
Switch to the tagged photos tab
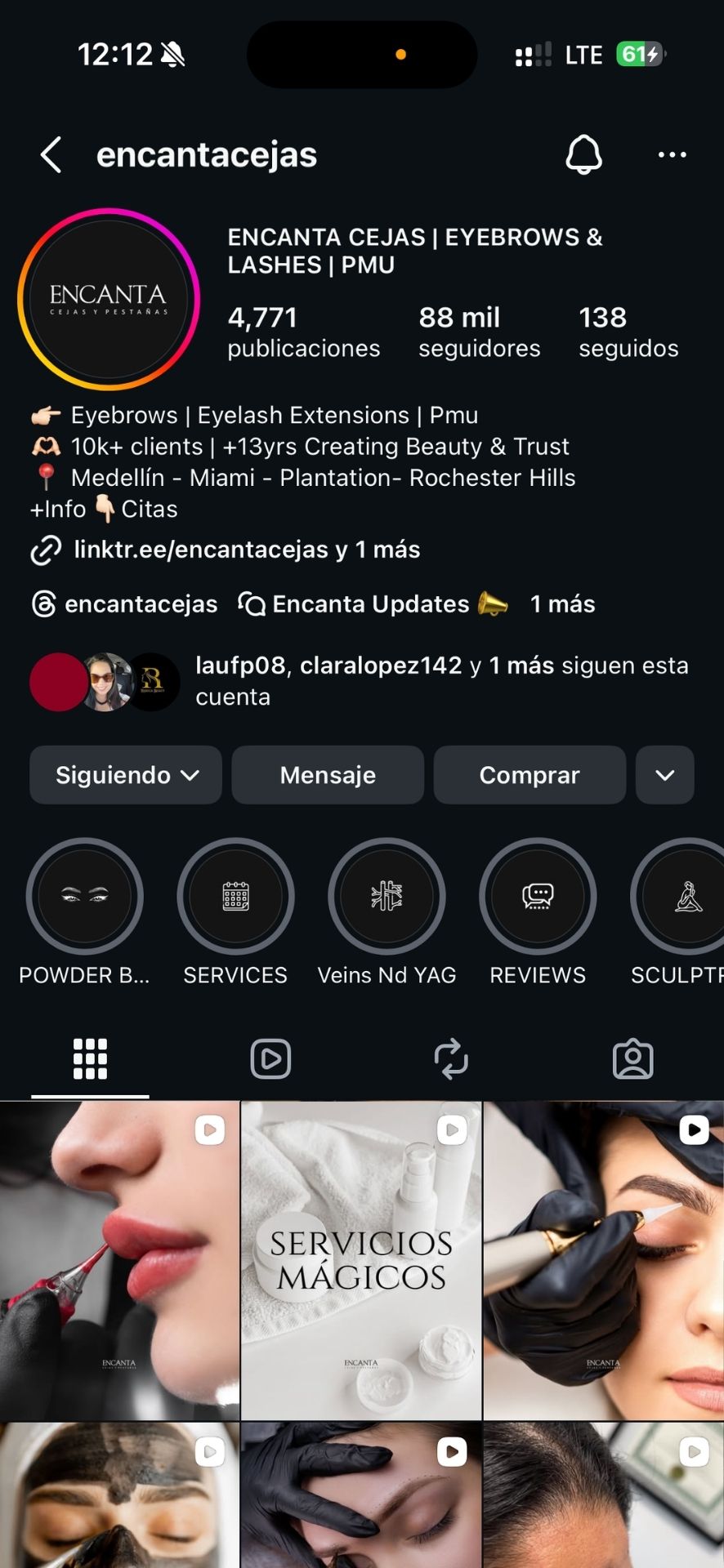point(632,1059)
